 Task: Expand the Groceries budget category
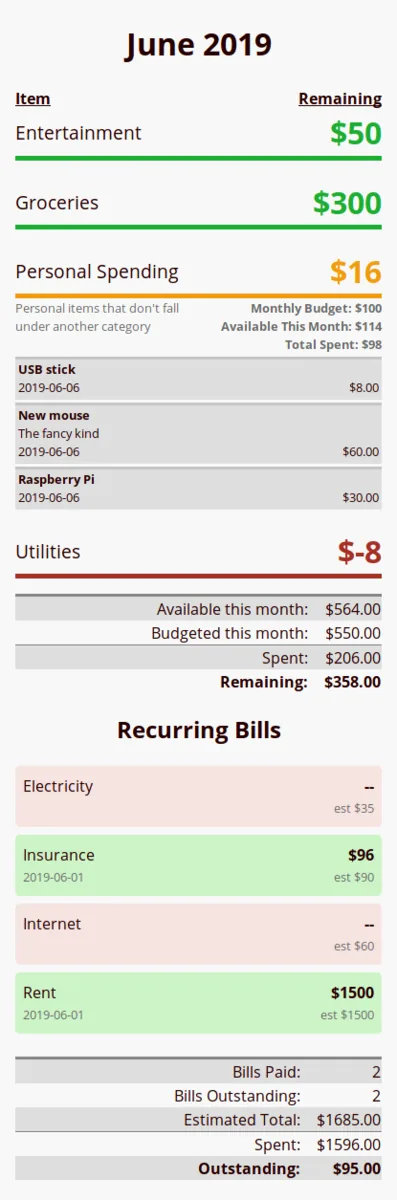[198, 206]
